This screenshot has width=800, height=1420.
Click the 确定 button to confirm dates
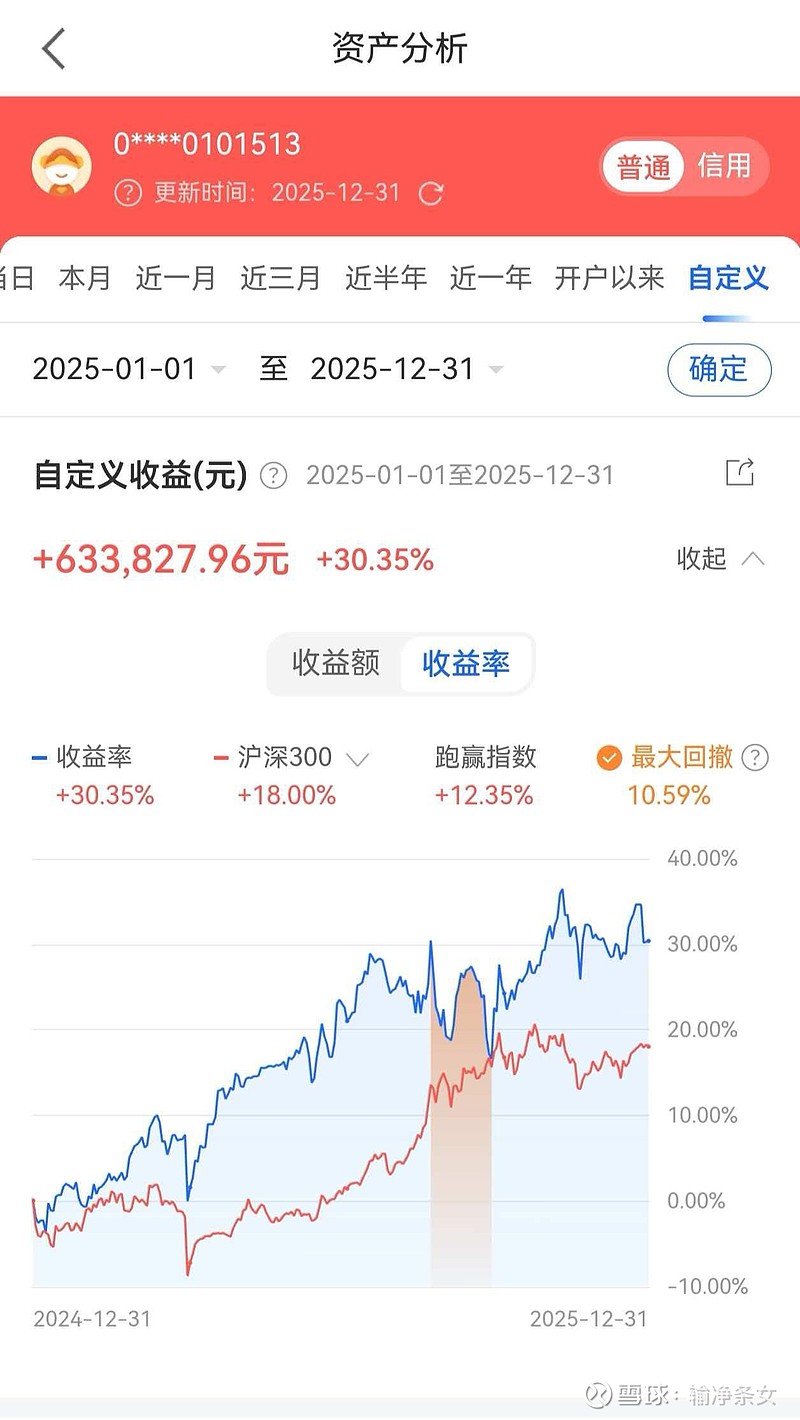point(719,369)
